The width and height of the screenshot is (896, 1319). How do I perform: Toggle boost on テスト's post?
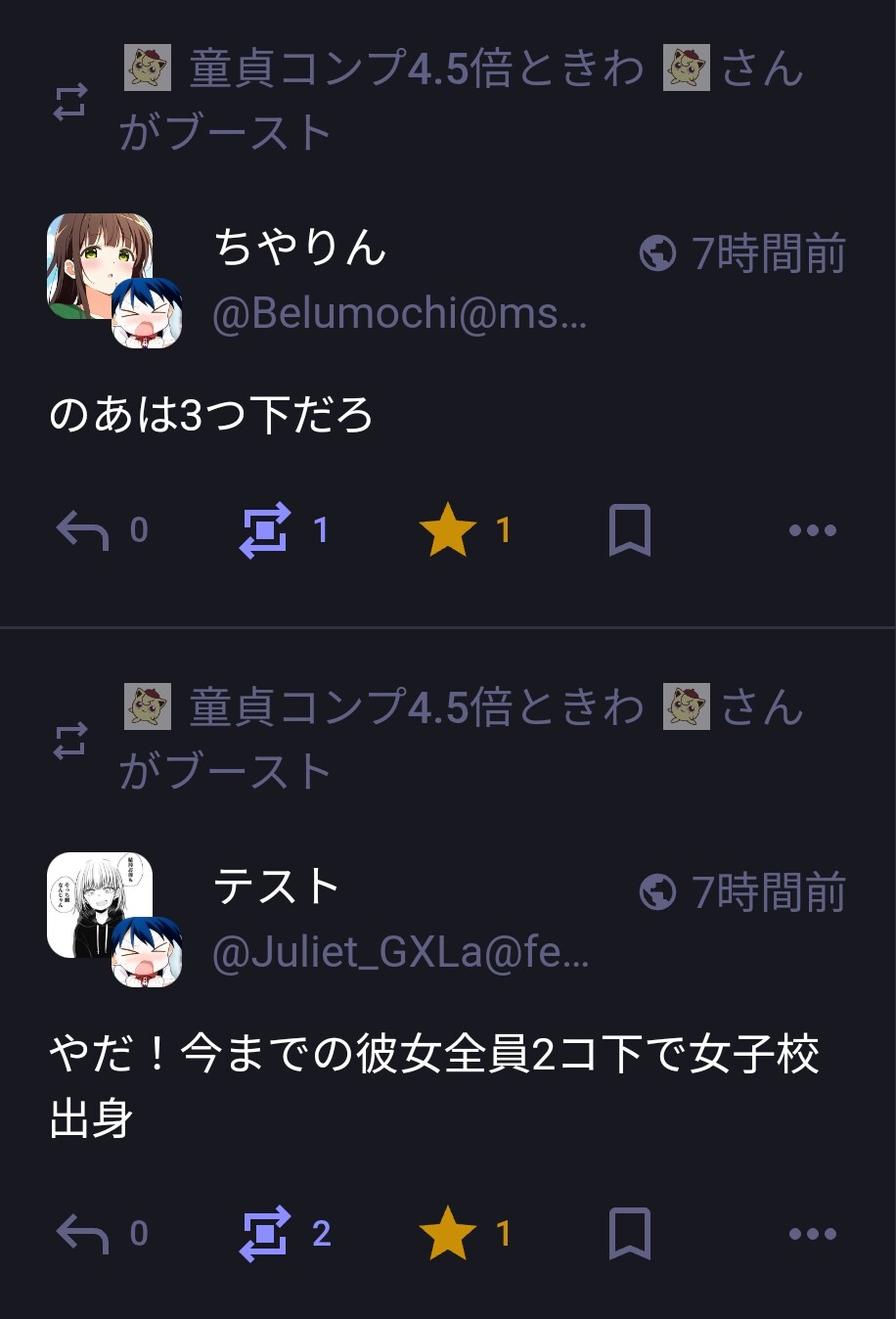(265, 1233)
